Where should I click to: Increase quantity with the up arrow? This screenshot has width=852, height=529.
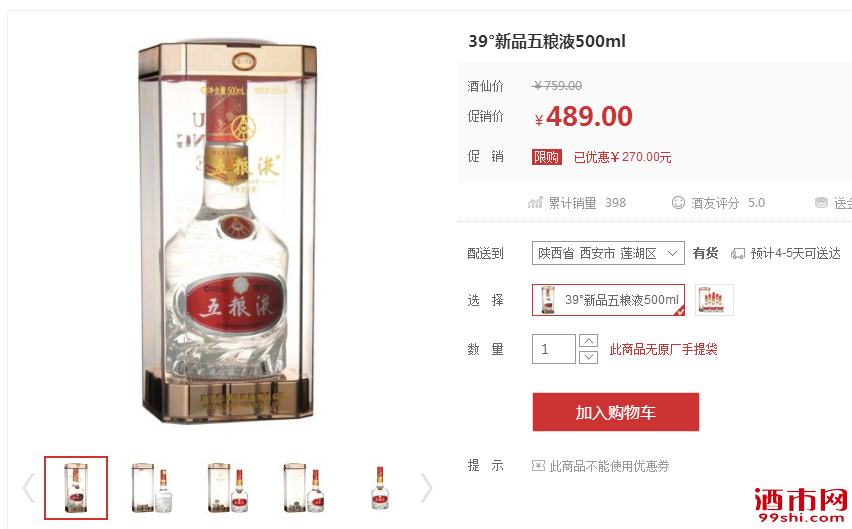click(589, 341)
